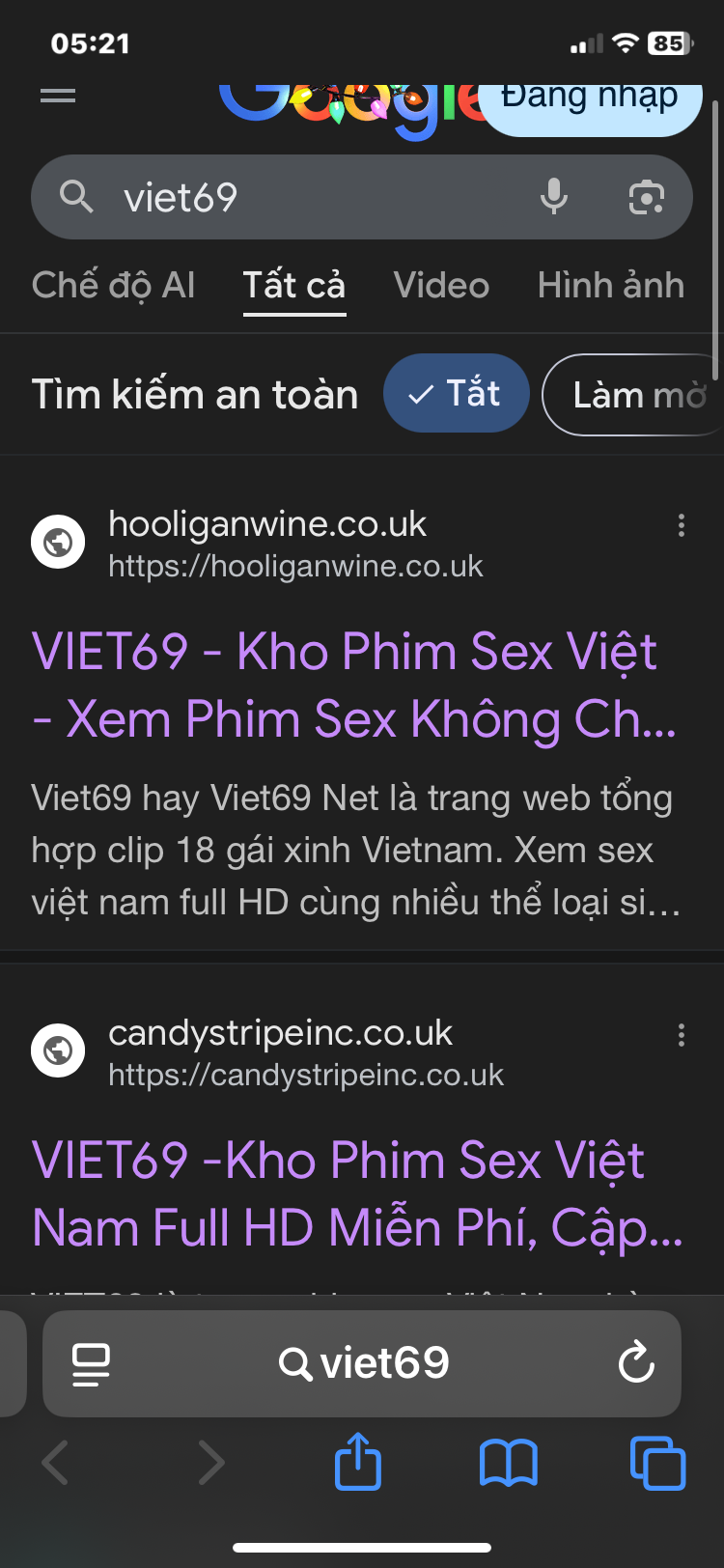Switch to the Video search tab
Screen dimensions: 724x1568
point(440,285)
